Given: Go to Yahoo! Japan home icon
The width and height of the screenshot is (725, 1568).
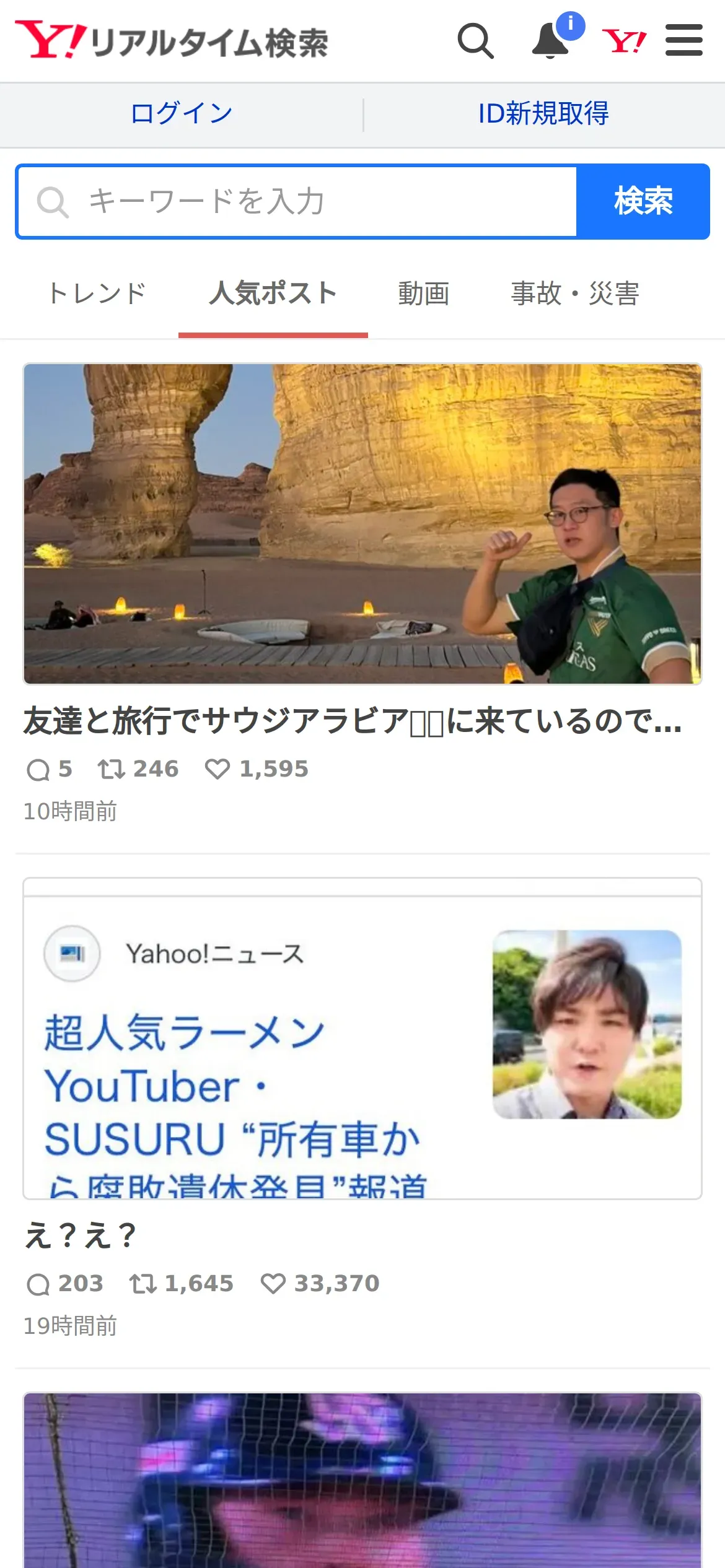Looking at the screenshot, I should coord(624,41).
